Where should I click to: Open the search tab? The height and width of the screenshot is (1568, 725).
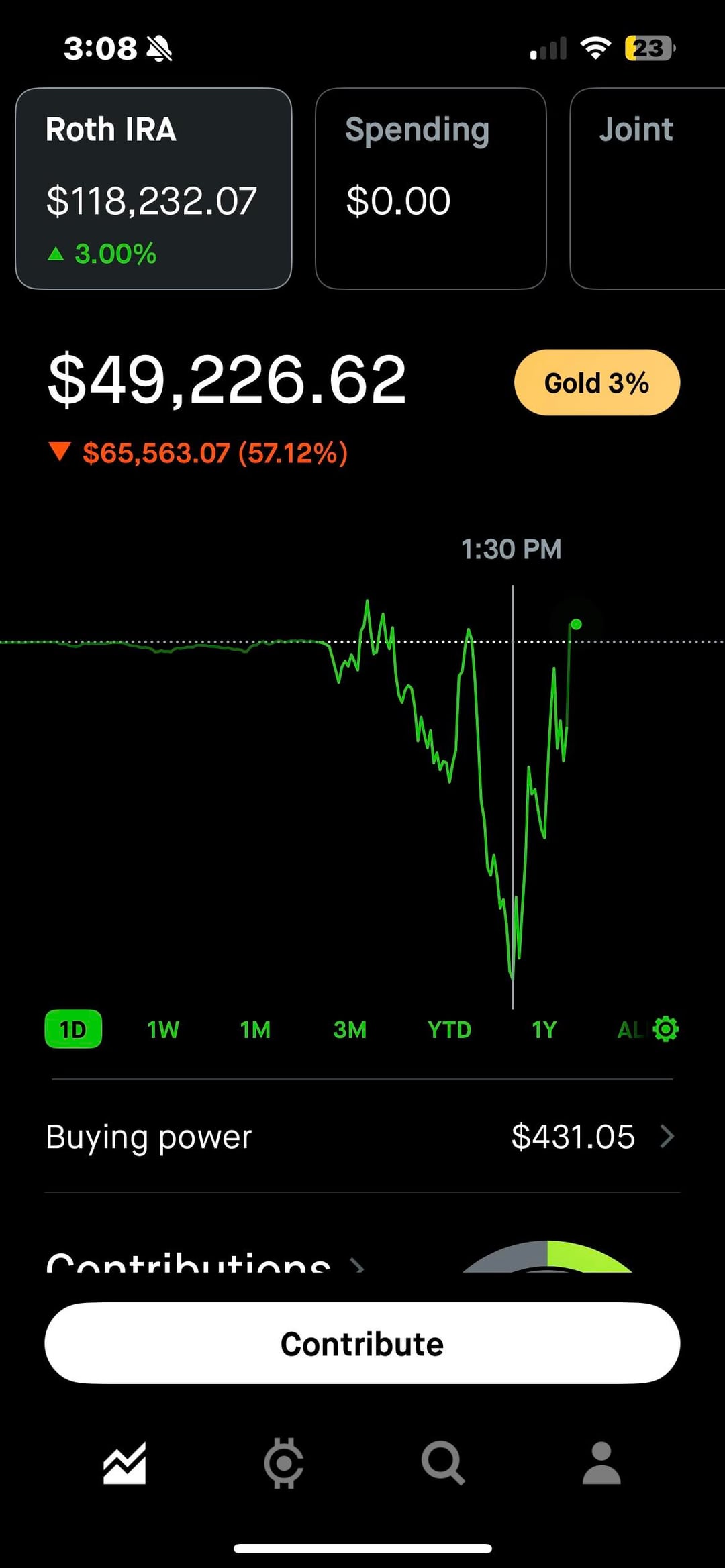coord(442,1463)
